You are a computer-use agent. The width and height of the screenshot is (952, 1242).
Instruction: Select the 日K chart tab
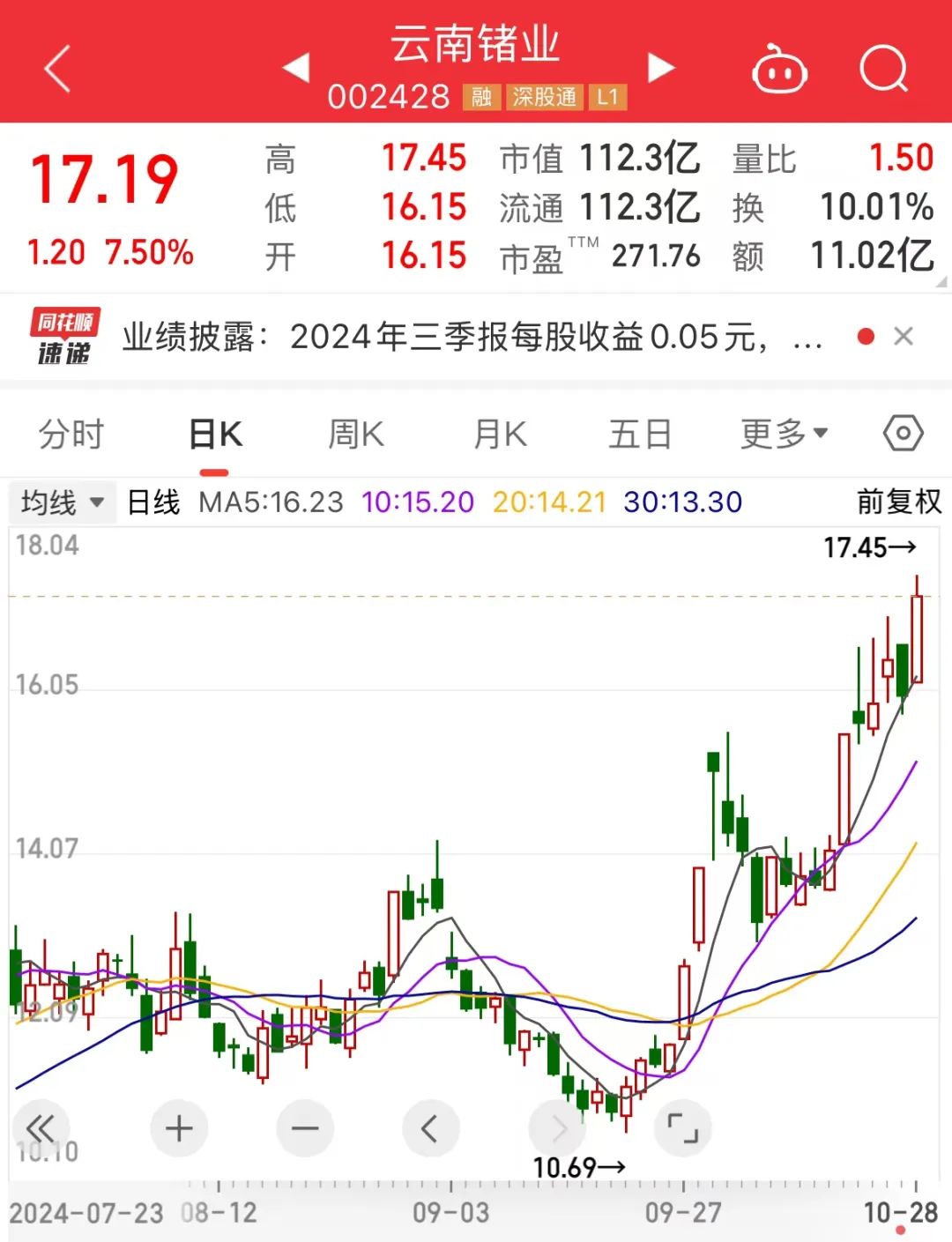coord(216,434)
